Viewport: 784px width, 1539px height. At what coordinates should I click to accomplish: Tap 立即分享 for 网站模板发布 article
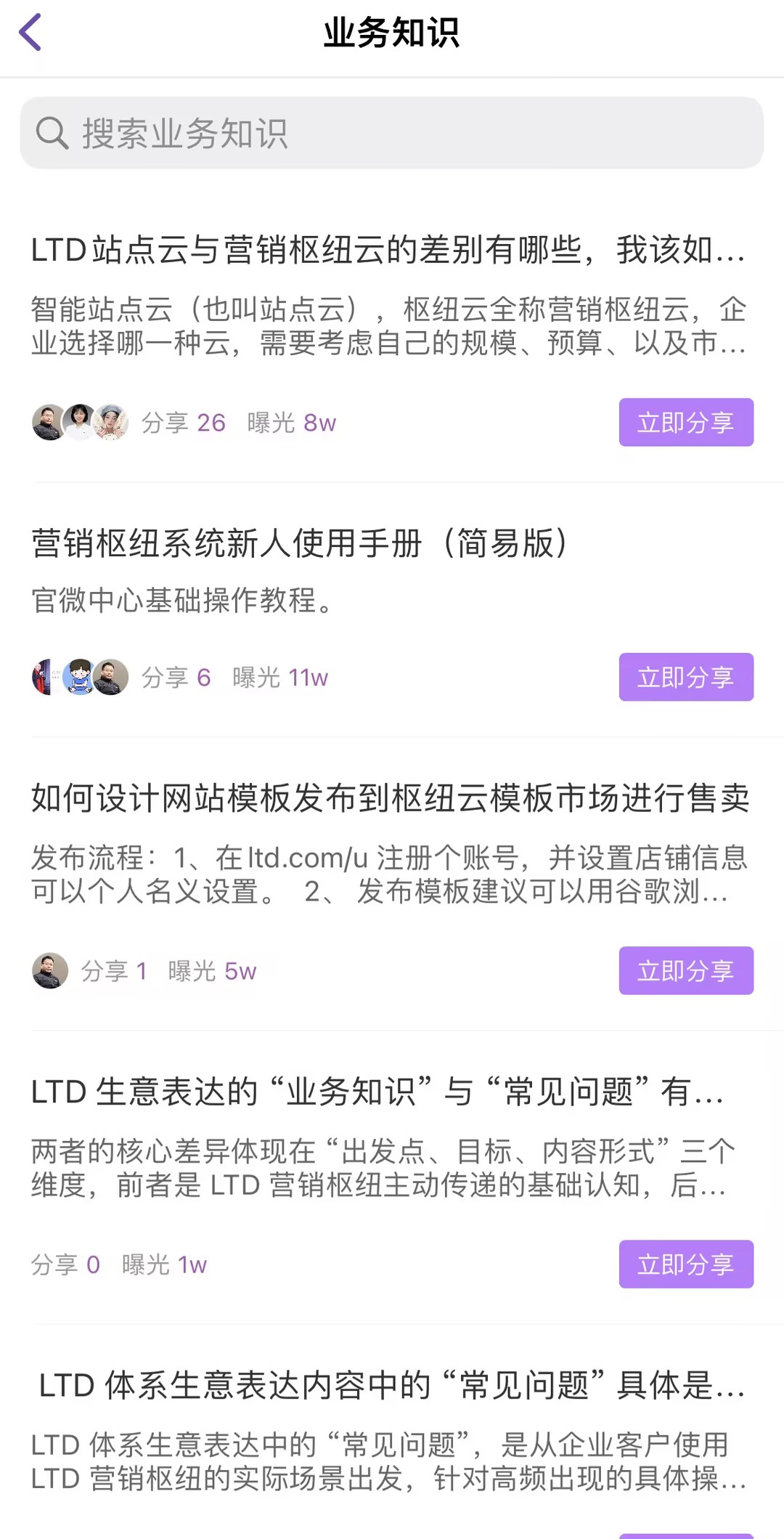tap(685, 970)
